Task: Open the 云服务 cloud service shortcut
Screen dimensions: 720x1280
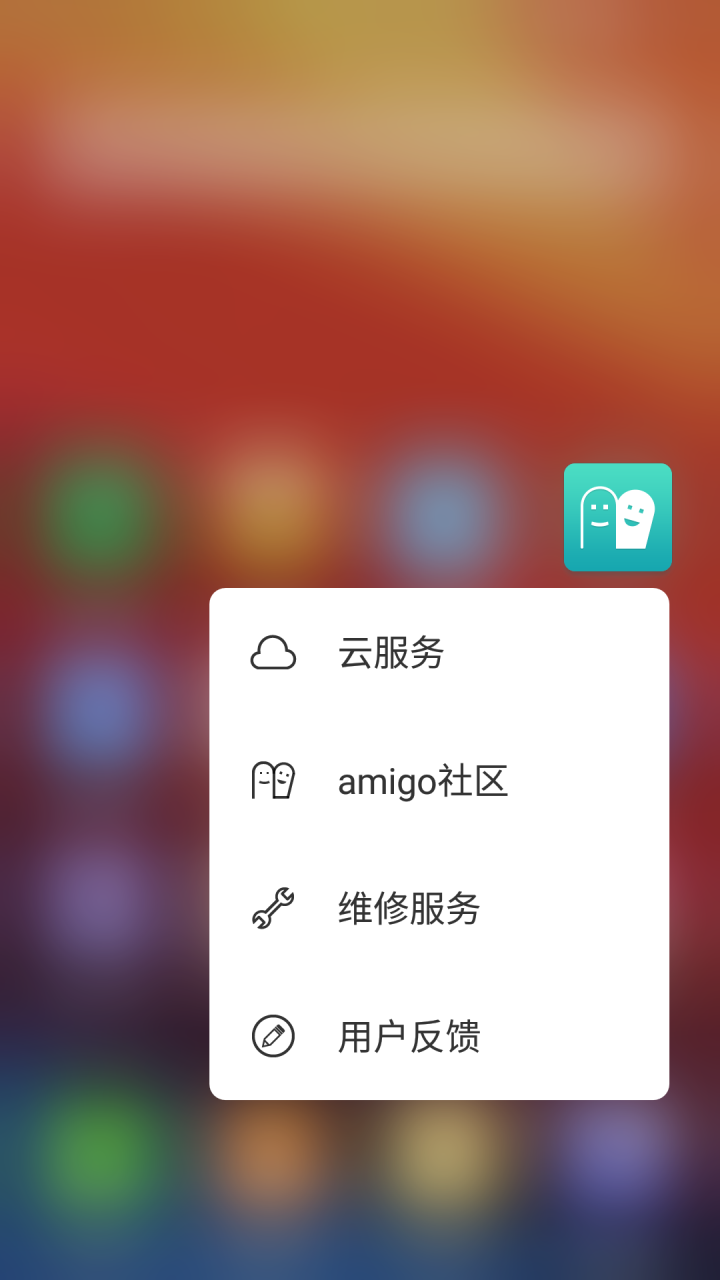Action: [x=439, y=652]
